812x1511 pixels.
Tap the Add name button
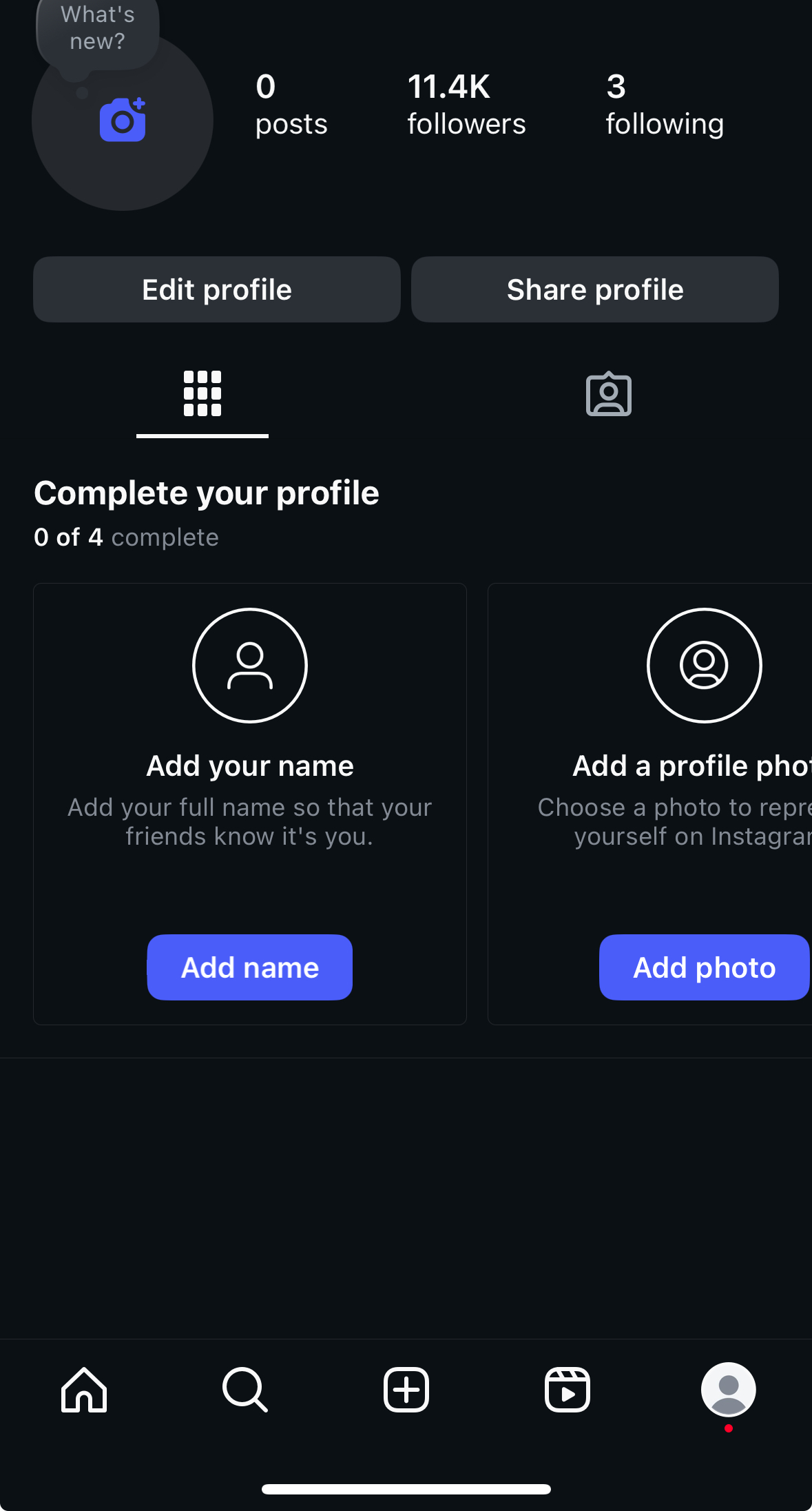tap(250, 967)
